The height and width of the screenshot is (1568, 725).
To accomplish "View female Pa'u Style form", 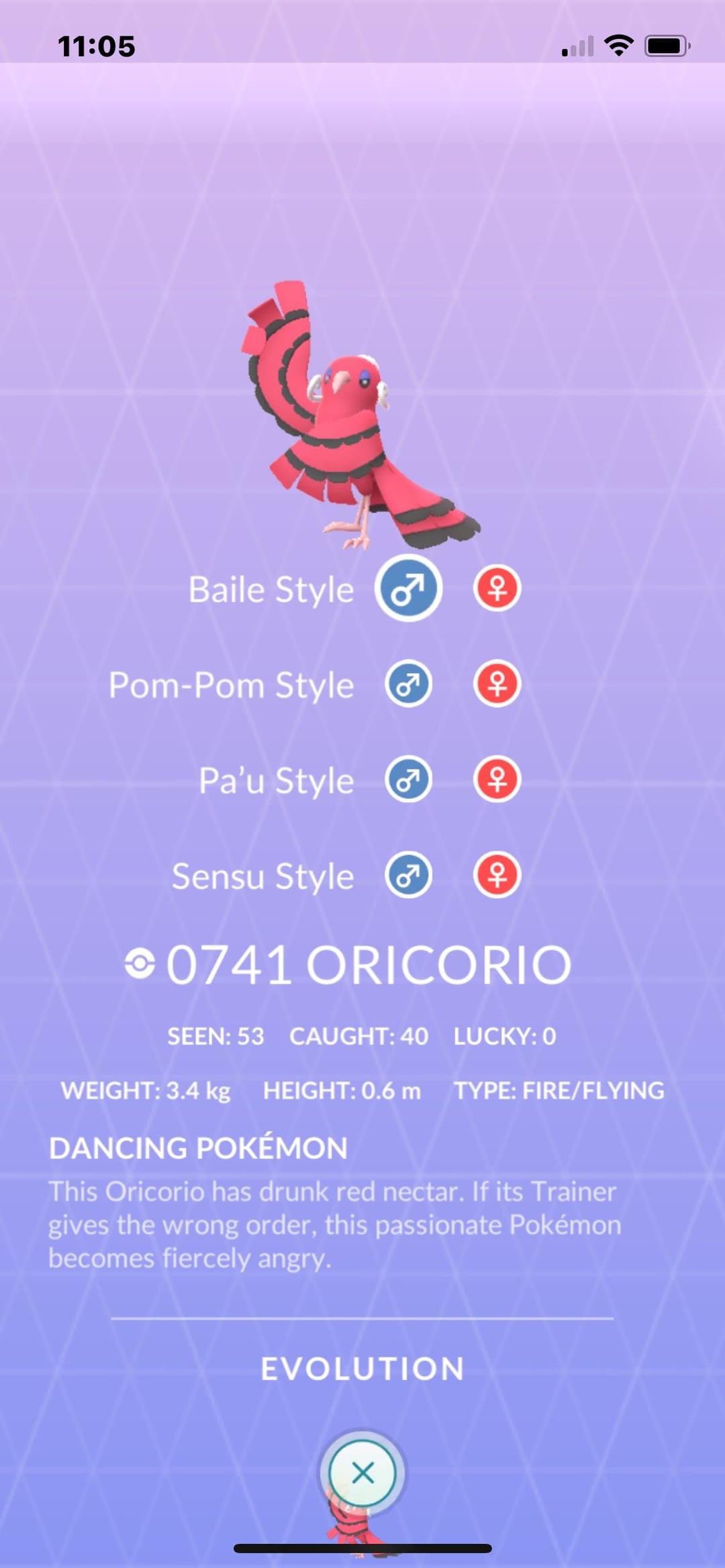I will 497,780.
